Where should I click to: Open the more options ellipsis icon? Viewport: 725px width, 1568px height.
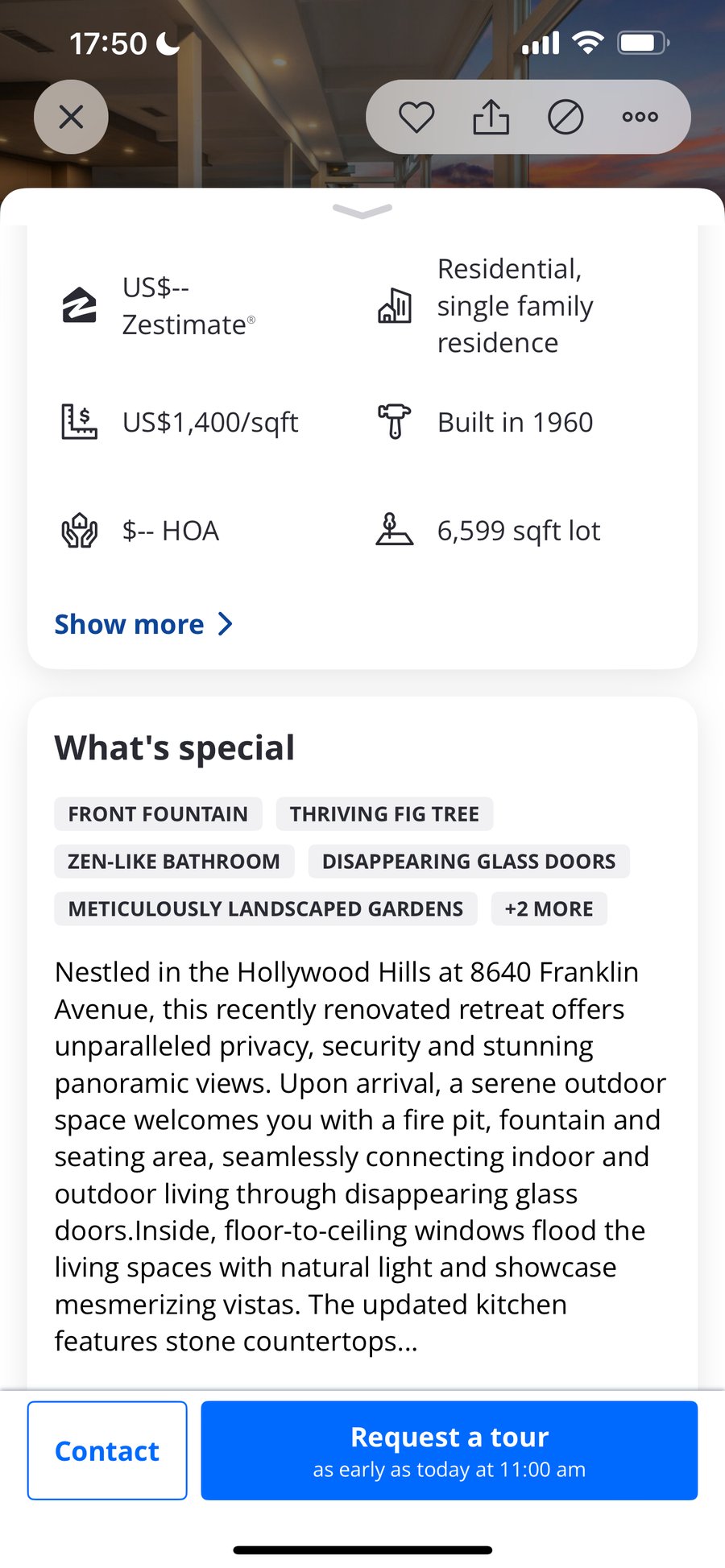(638, 116)
